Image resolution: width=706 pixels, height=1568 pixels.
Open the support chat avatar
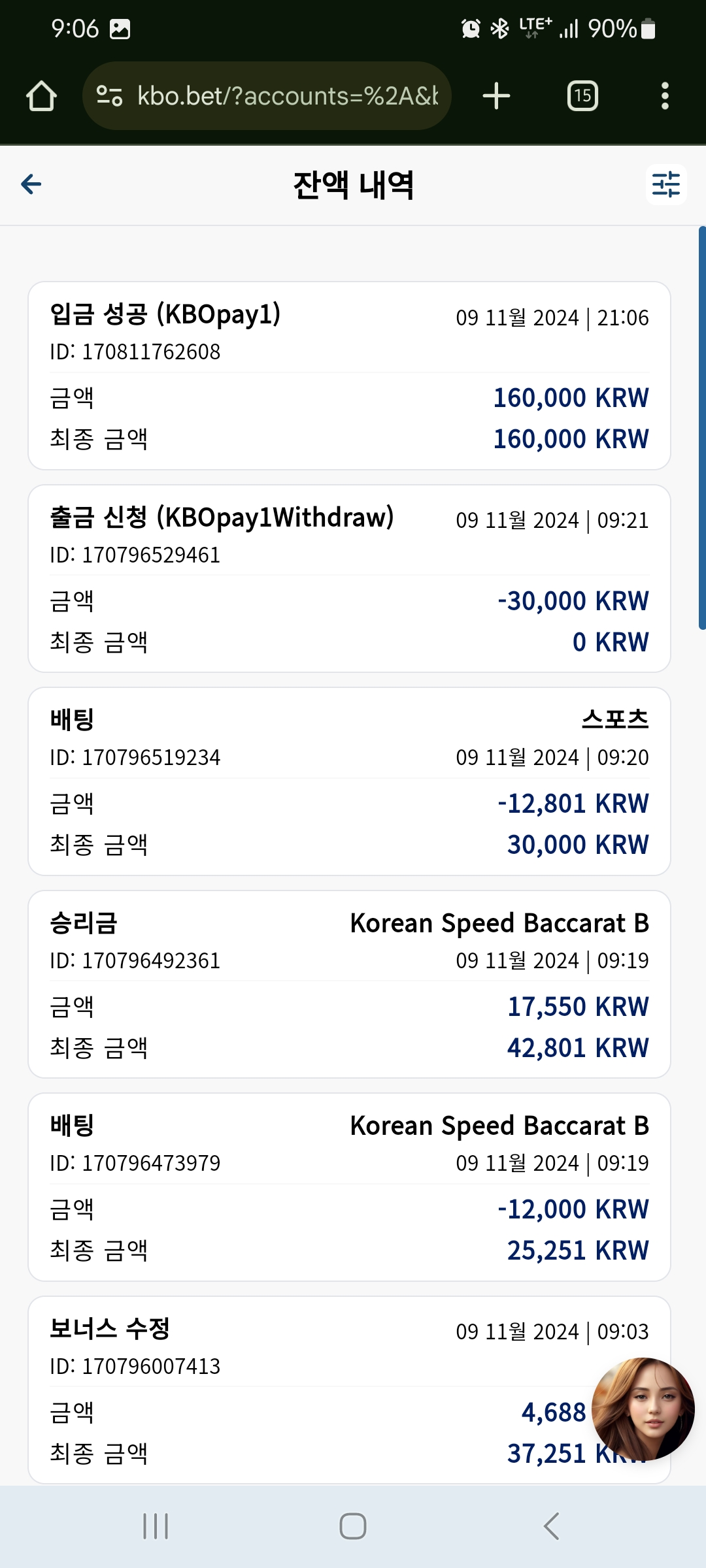[x=643, y=1408]
